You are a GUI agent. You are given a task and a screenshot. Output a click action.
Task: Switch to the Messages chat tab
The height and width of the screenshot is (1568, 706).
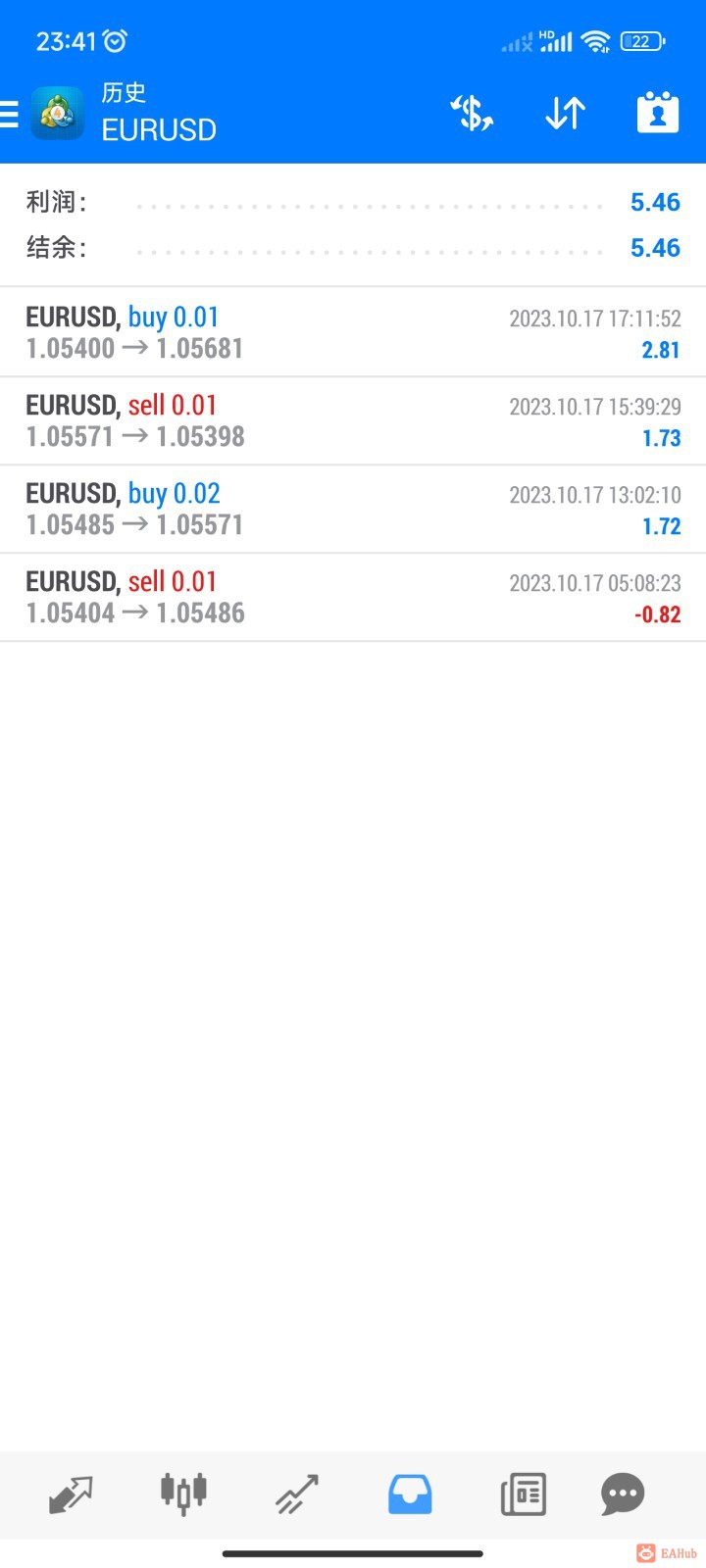[x=623, y=1494]
